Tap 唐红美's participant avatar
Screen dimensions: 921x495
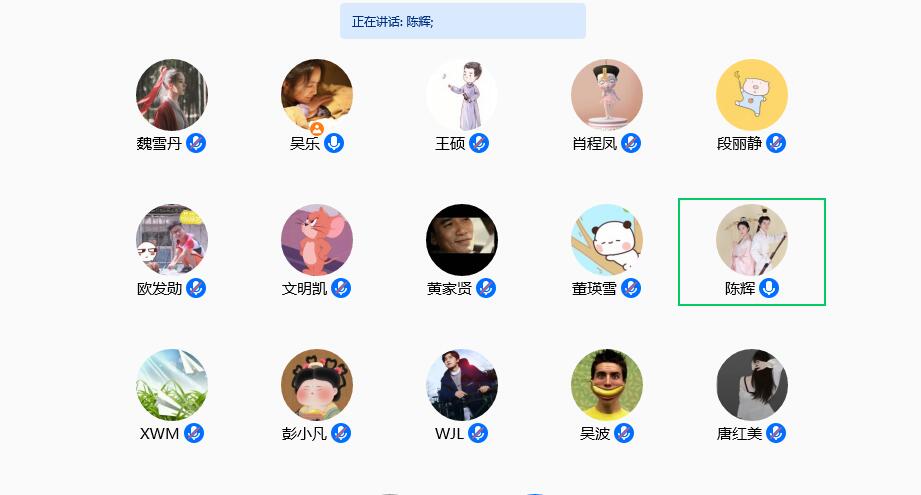pyautogui.click(x=752, y=385)
